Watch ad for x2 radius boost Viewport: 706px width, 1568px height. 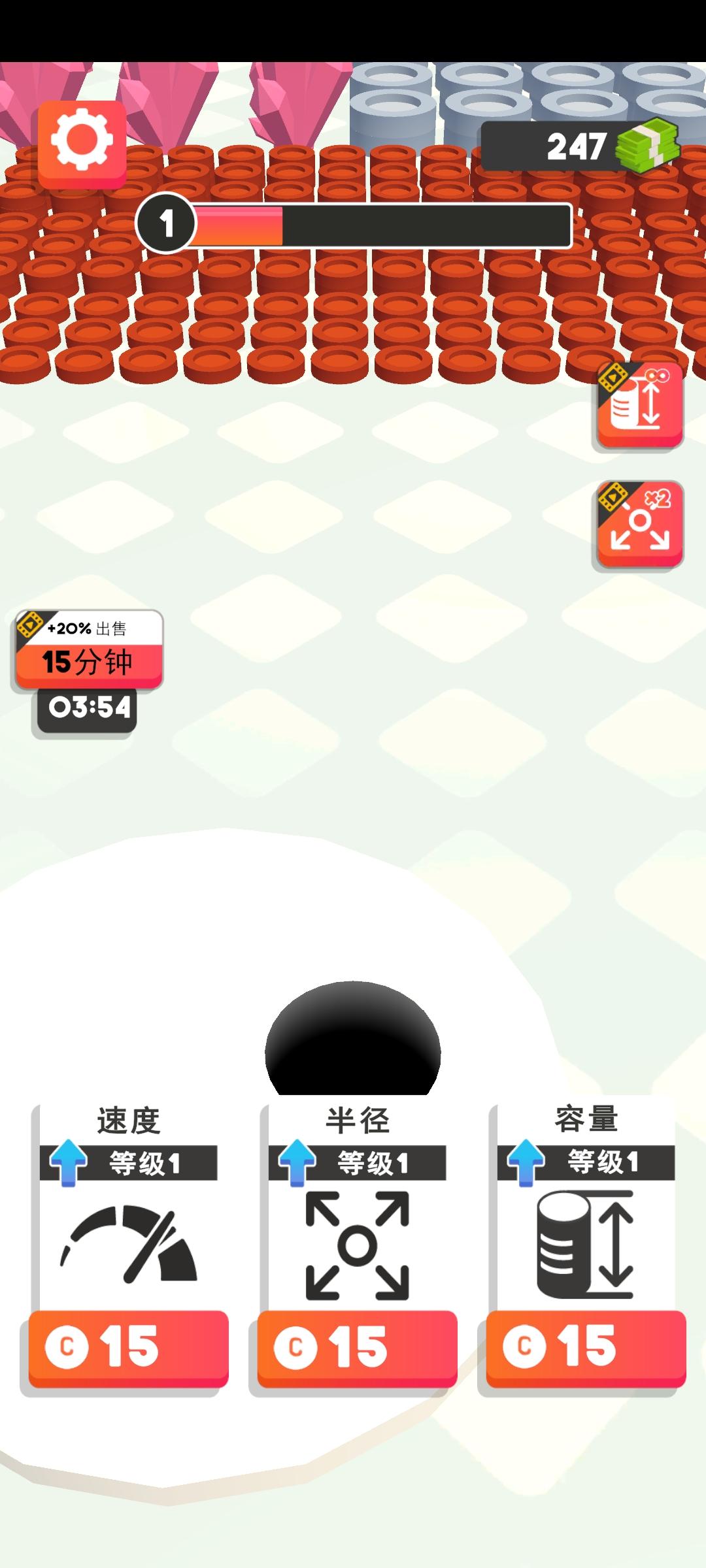(639, 524)
